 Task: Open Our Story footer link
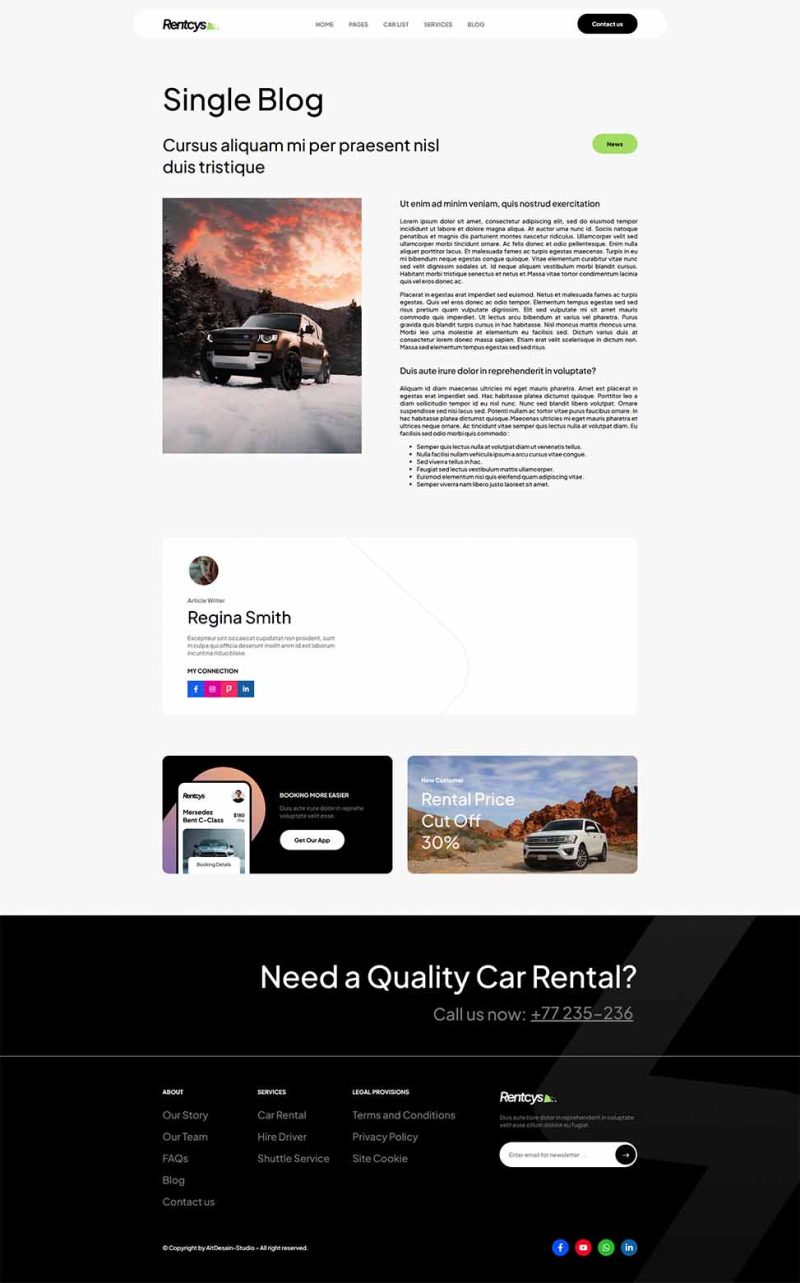(185, 1115)
